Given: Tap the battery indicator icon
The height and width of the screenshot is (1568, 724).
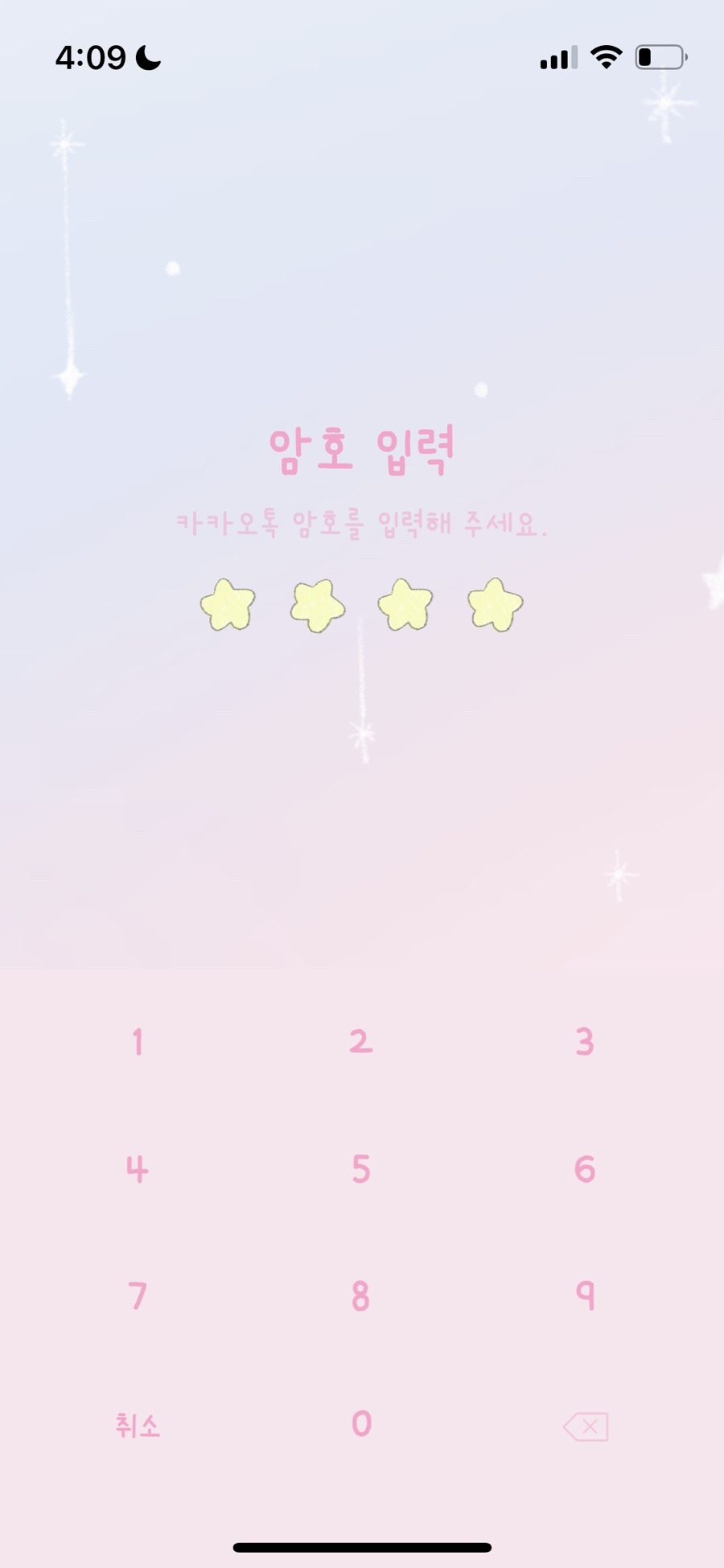Looking at the screenshot, I should coord(660,56).
